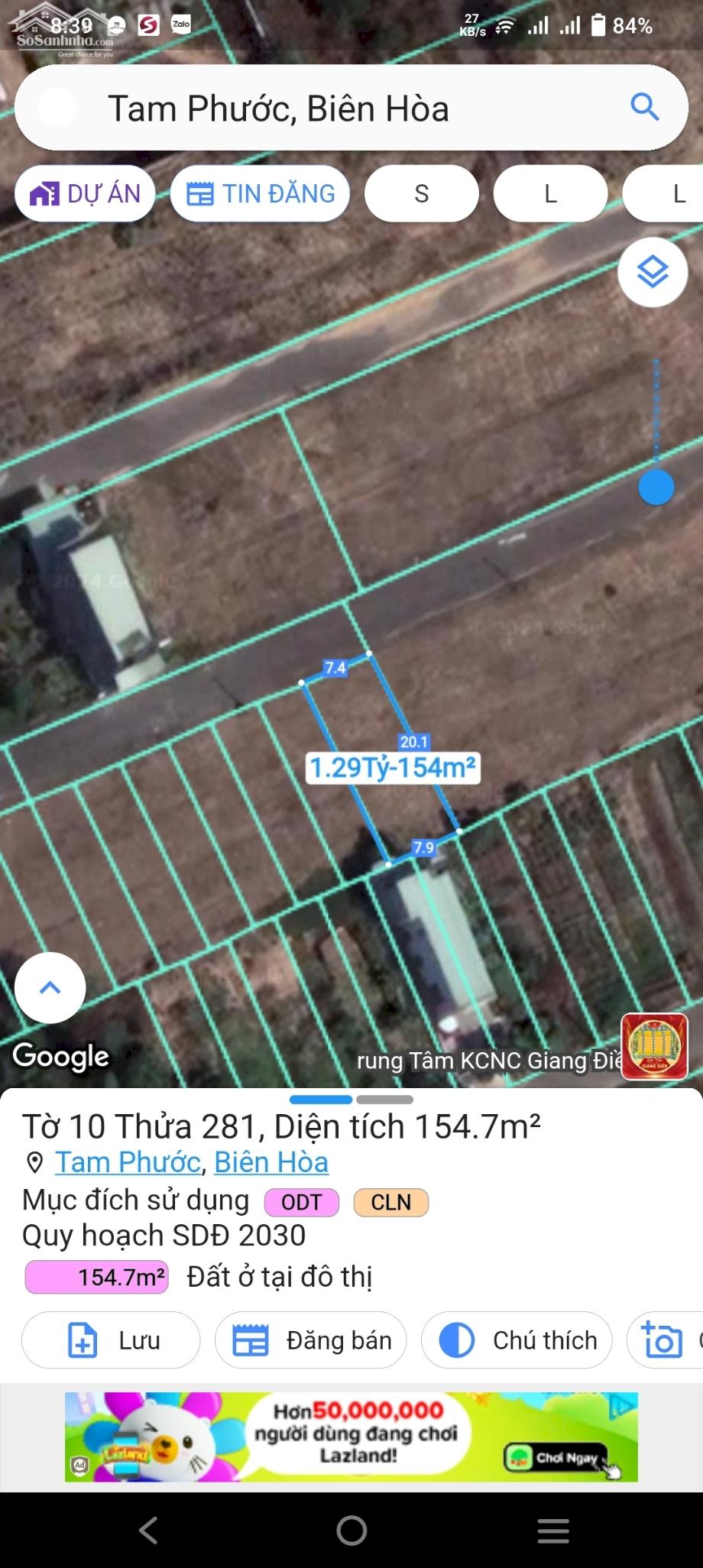This screenshot has height=1568, width=703.
Task: Open the Biên Hòa location link
Action: coord(271,1162)
